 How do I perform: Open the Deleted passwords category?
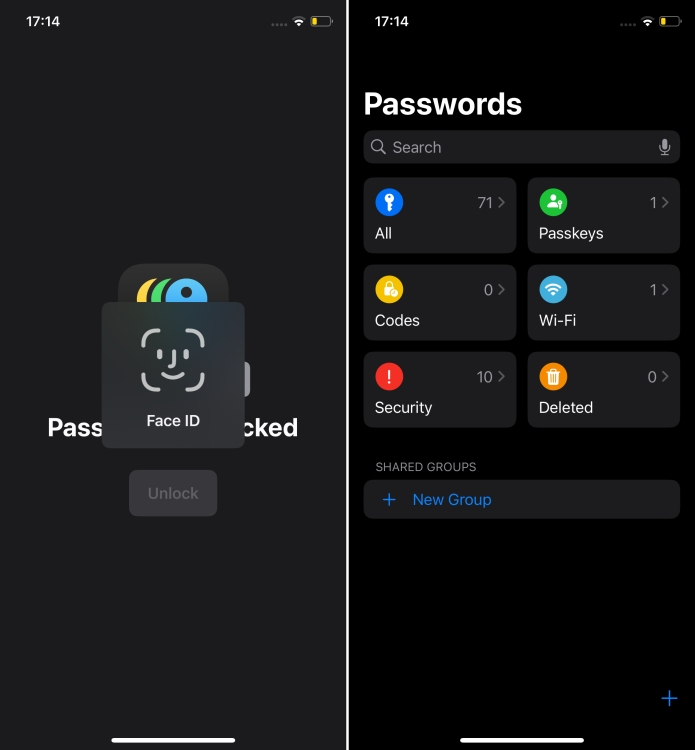603,389
